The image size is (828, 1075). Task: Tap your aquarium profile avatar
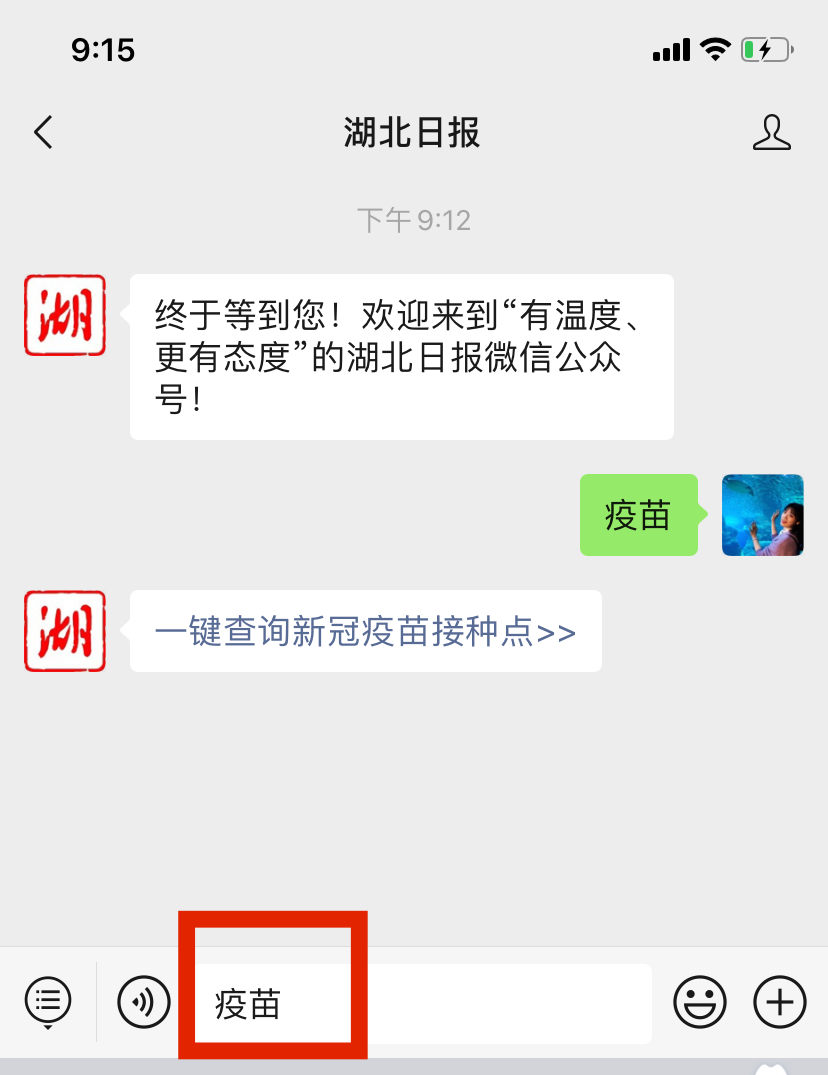[x=763, y=515]
